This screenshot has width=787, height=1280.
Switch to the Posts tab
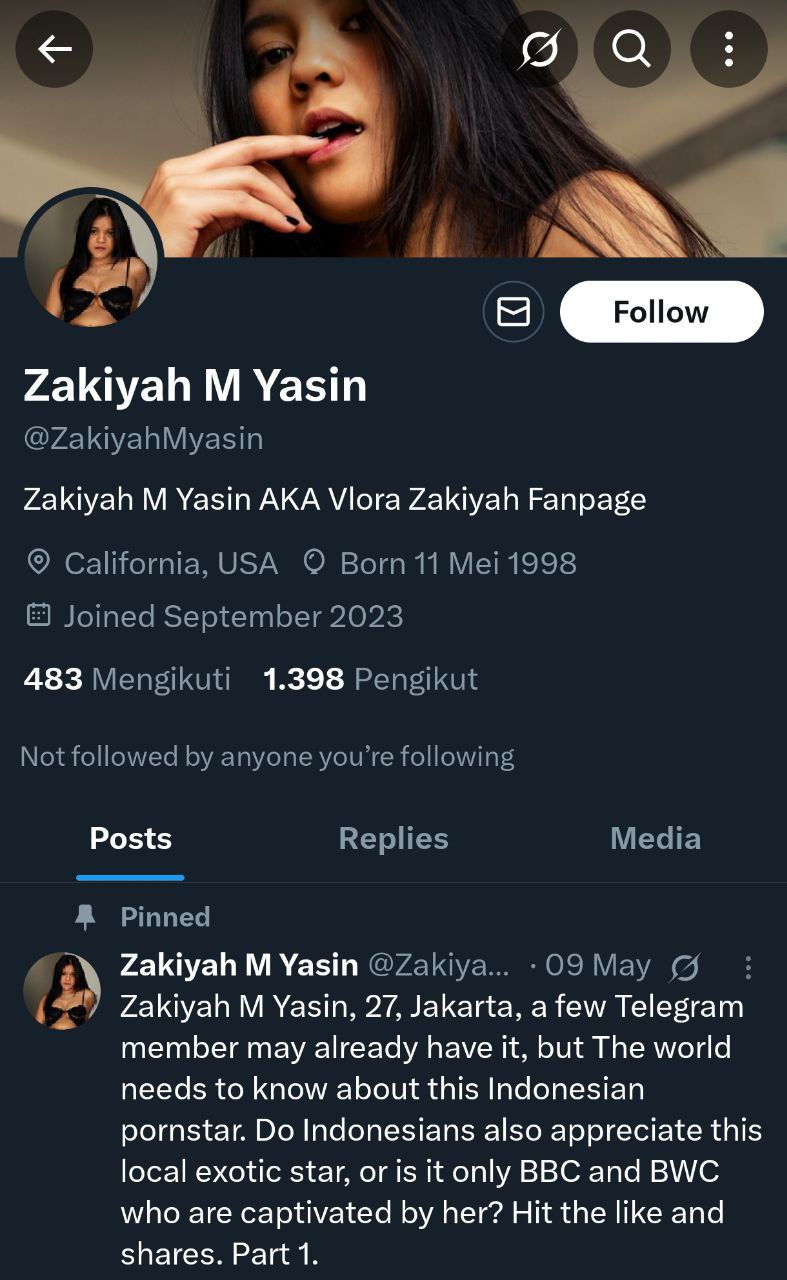click(x=131, y=838)
